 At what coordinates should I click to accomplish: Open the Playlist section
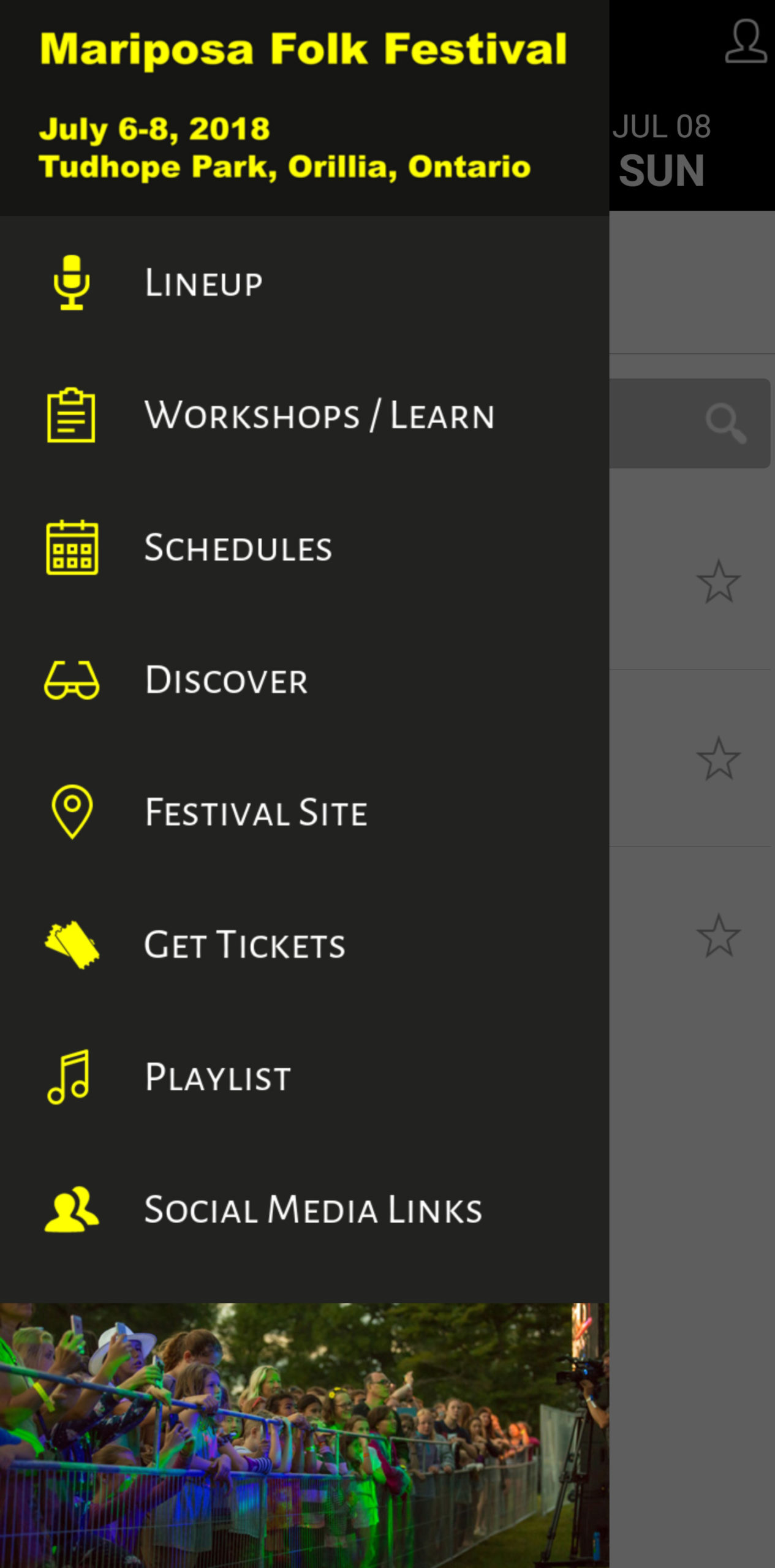[x=217, y=1077]
